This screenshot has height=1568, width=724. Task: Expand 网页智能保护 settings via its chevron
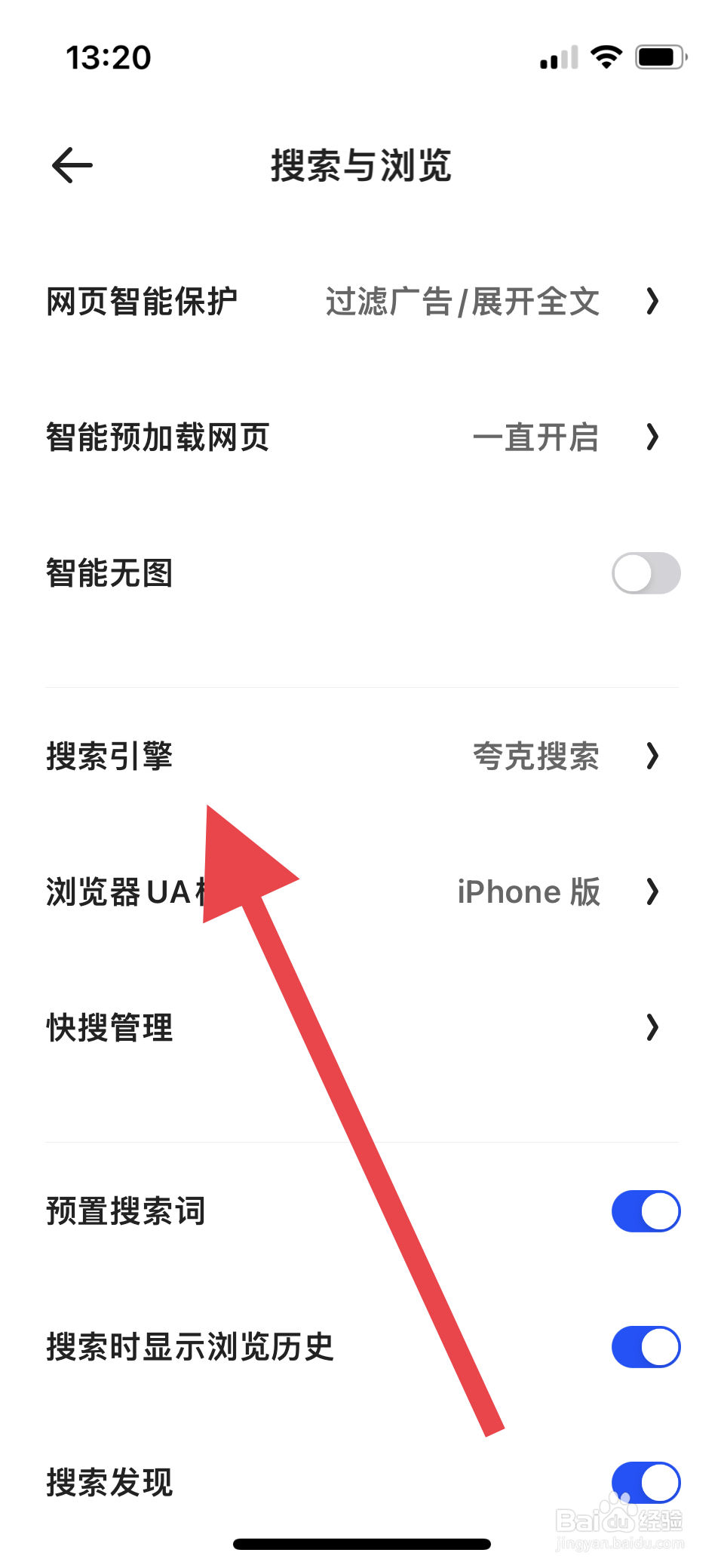pos(652,302)
